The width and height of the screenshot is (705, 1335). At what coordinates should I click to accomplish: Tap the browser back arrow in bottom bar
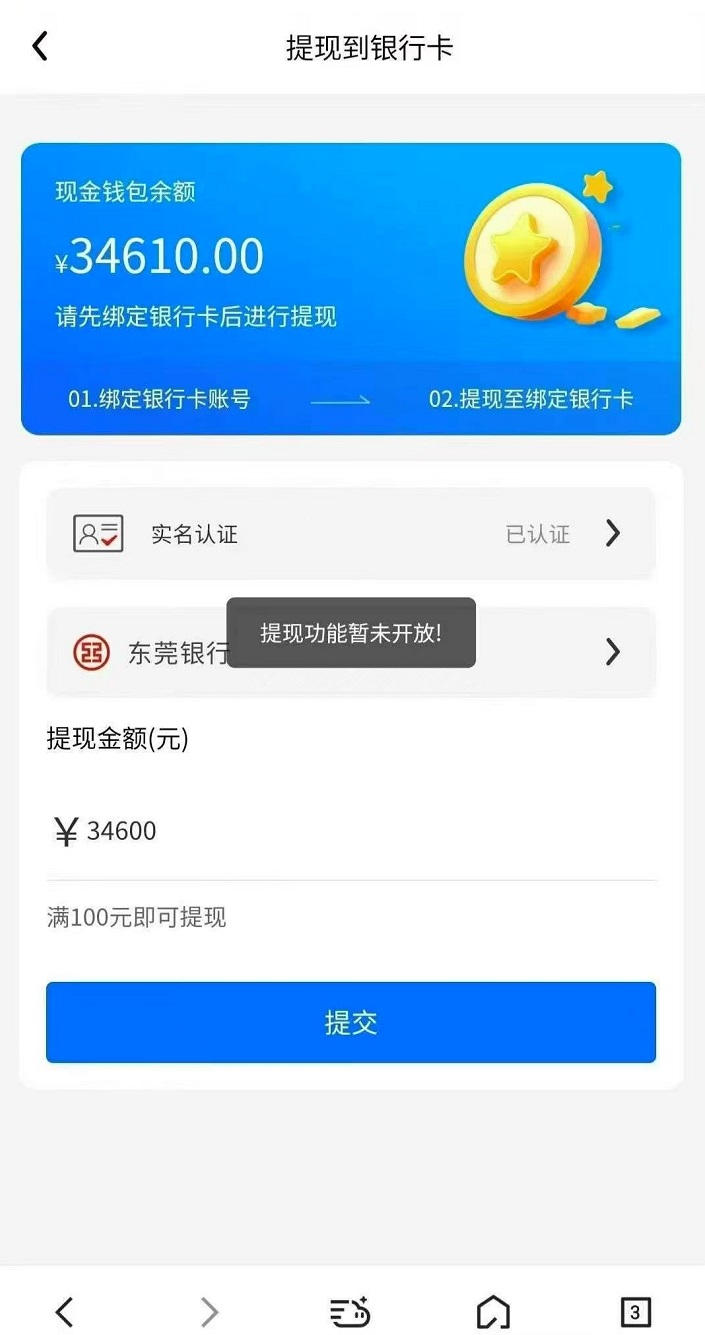click(x=64, y=1311)
